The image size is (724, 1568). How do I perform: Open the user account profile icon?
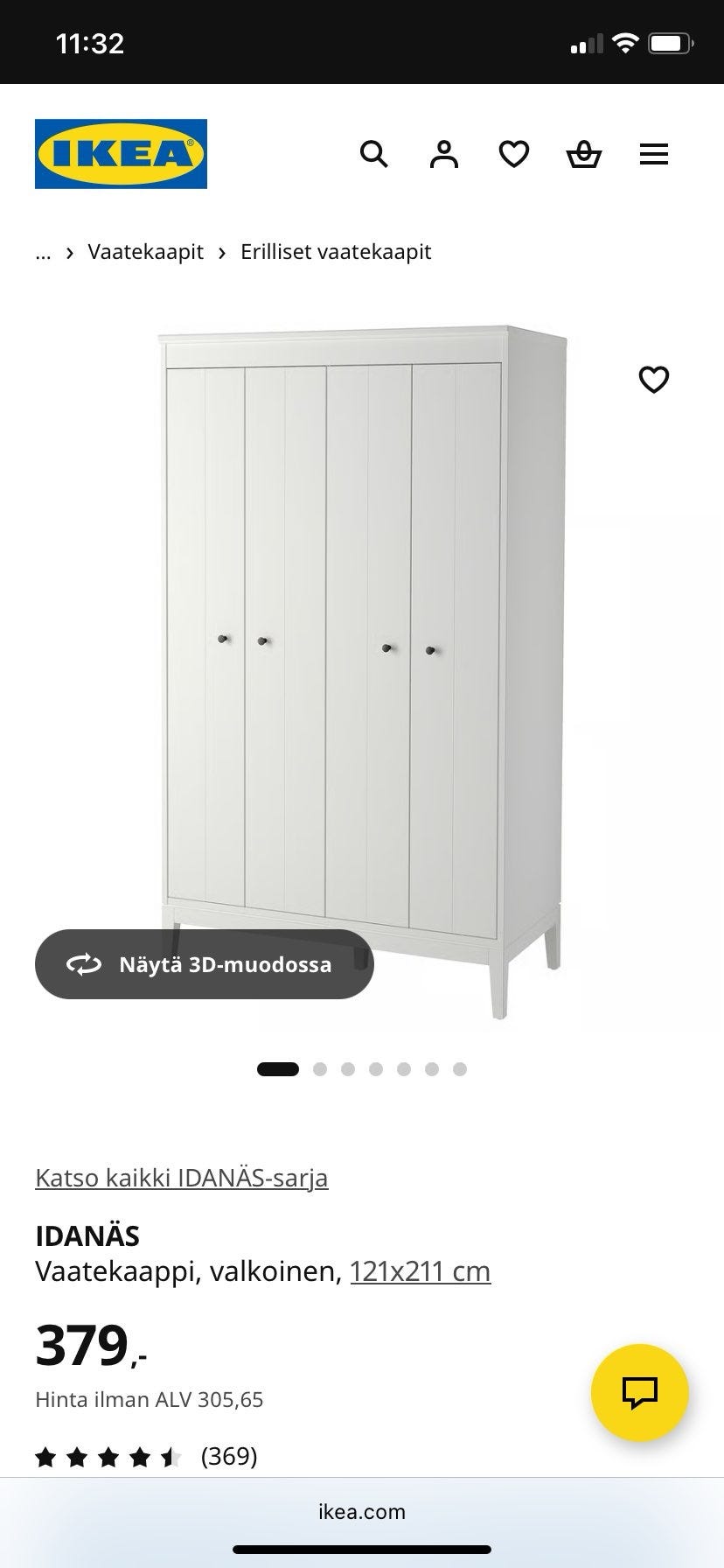444,155
